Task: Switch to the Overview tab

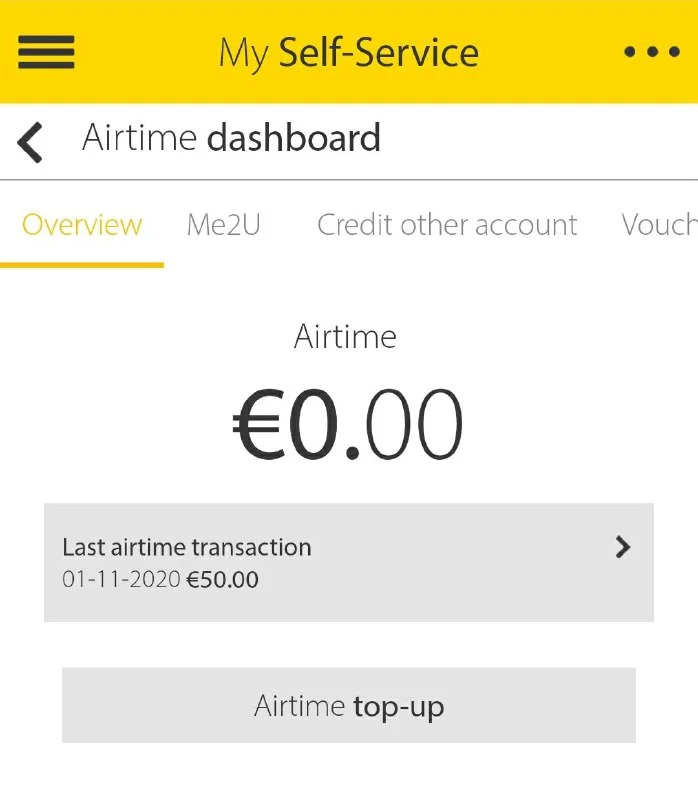Action: (x=82, y=225)
